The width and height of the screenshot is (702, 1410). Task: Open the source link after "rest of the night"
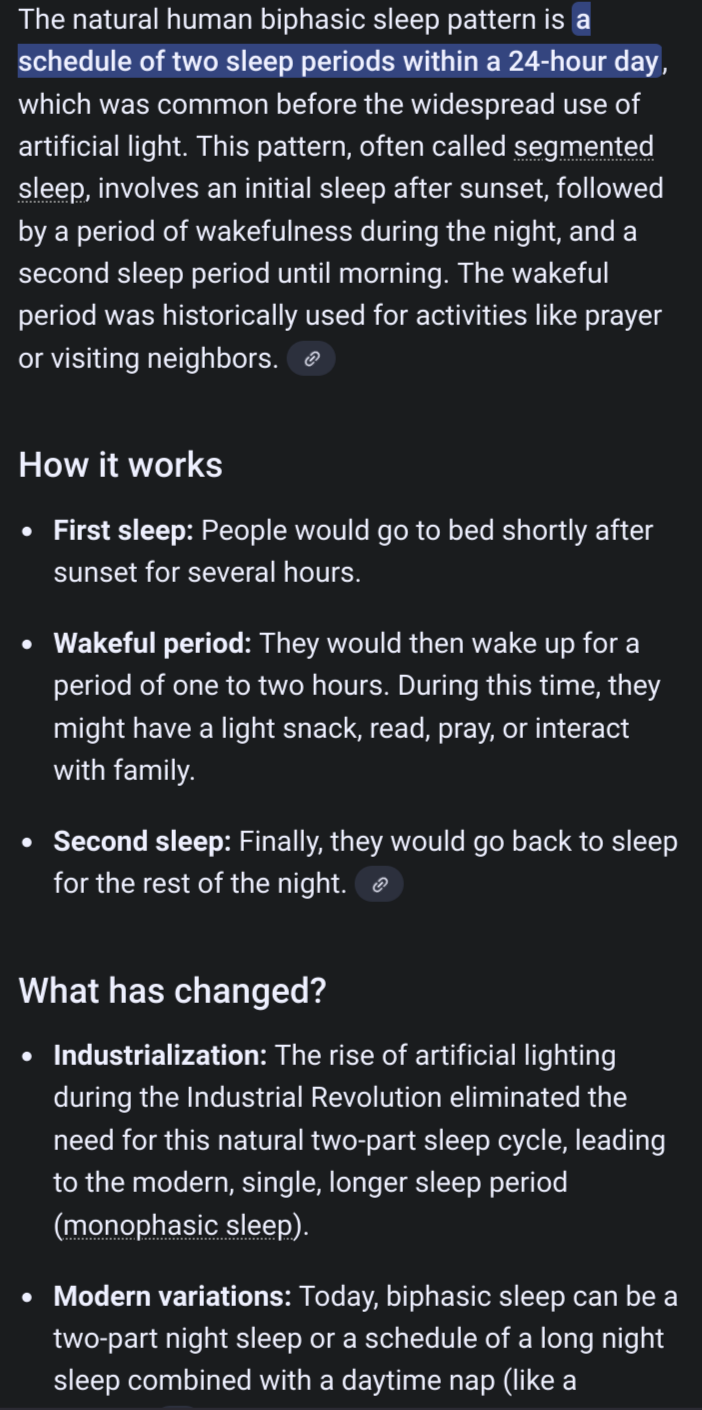pos(379,885)
